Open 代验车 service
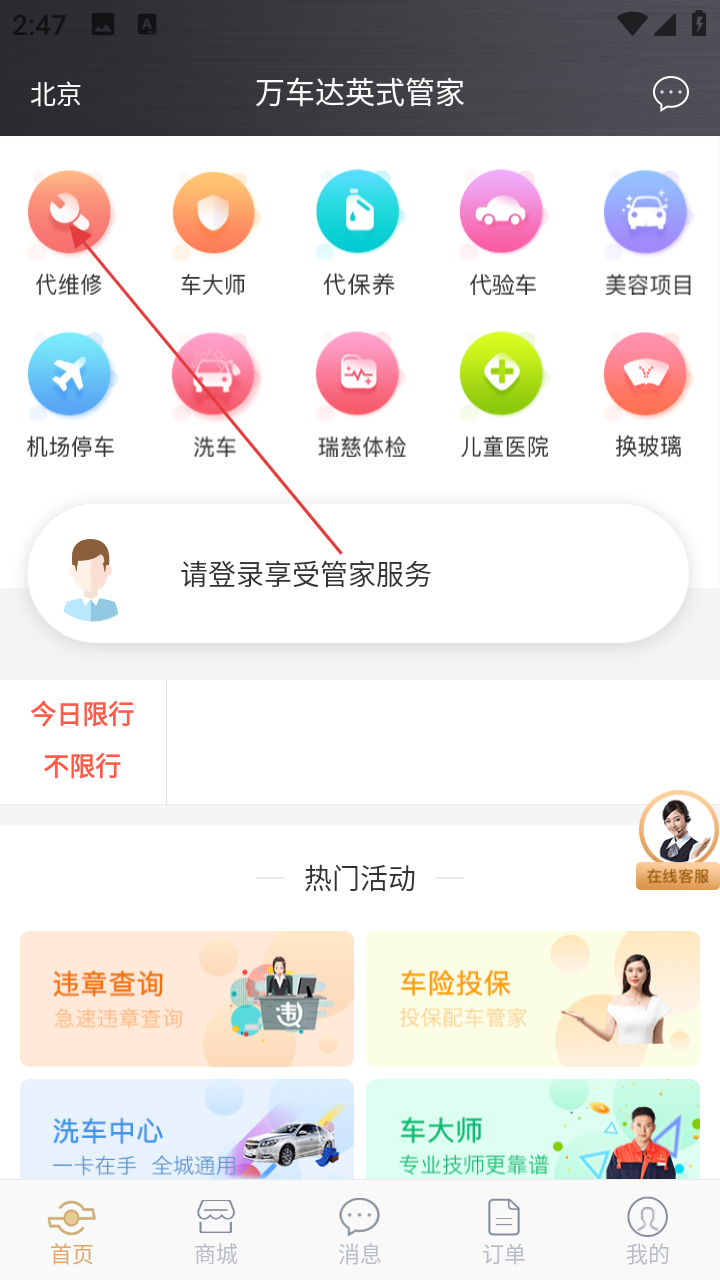720x1280 pixels. [502, 232]
